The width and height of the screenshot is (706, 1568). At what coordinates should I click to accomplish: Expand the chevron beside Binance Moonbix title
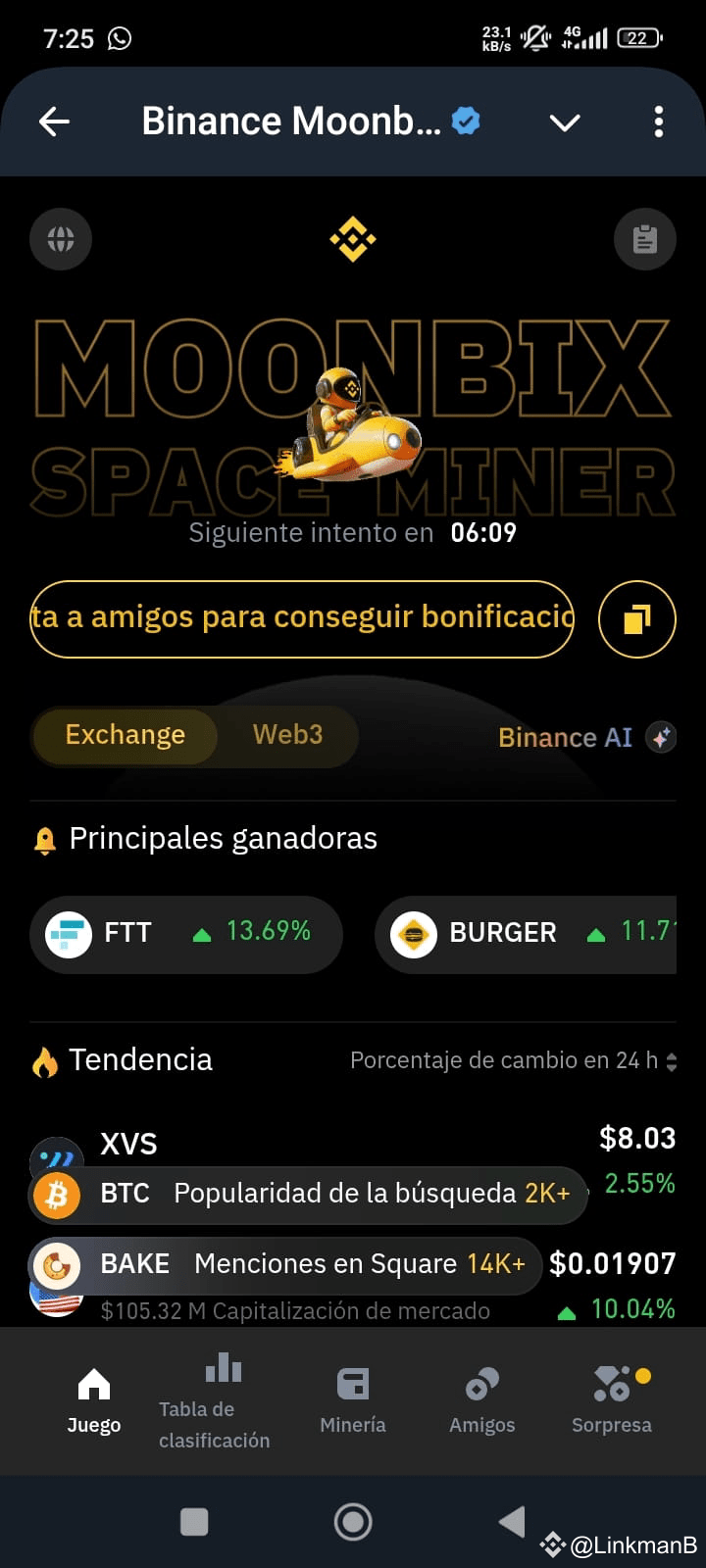[565, 122]
